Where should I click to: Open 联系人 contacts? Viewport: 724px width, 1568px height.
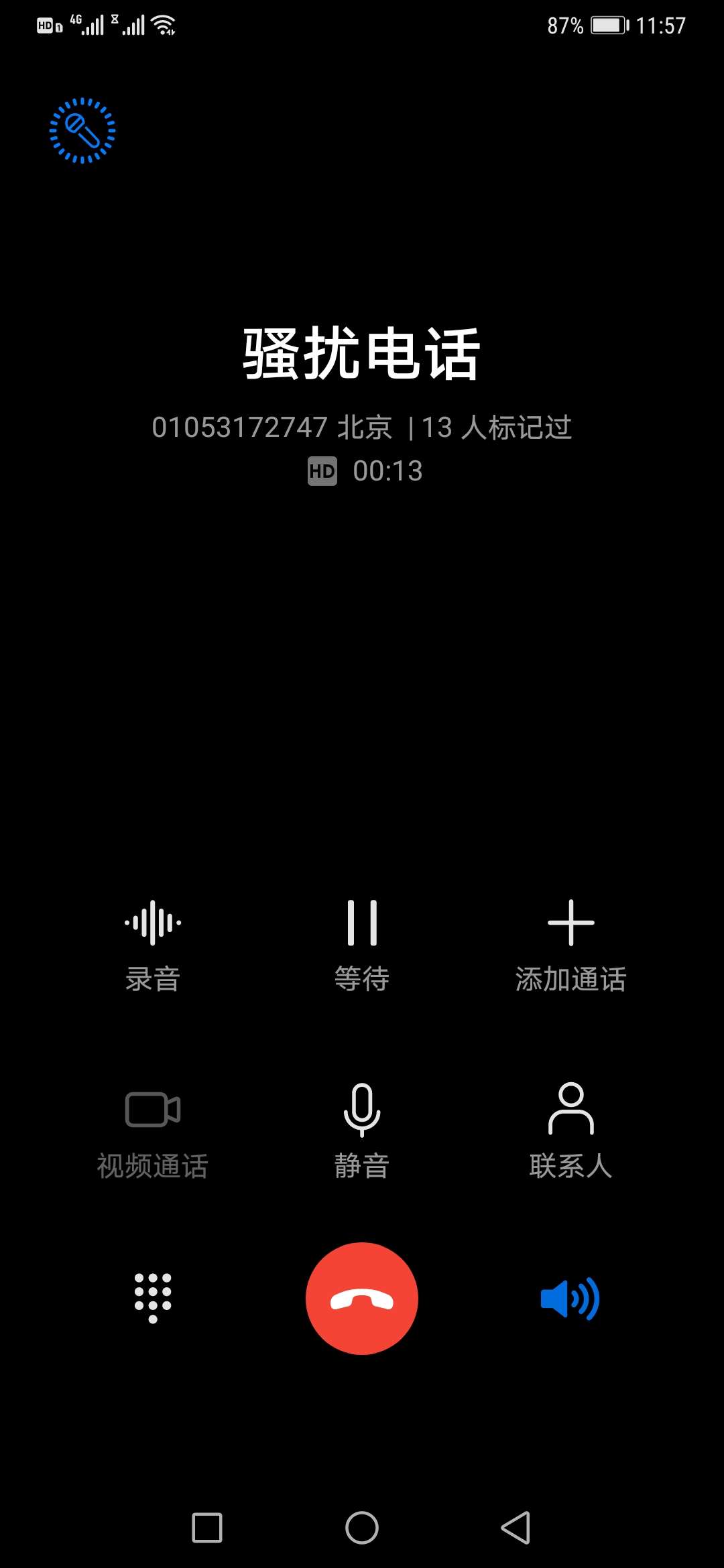pyautogui.click(x=570, y=1132)
